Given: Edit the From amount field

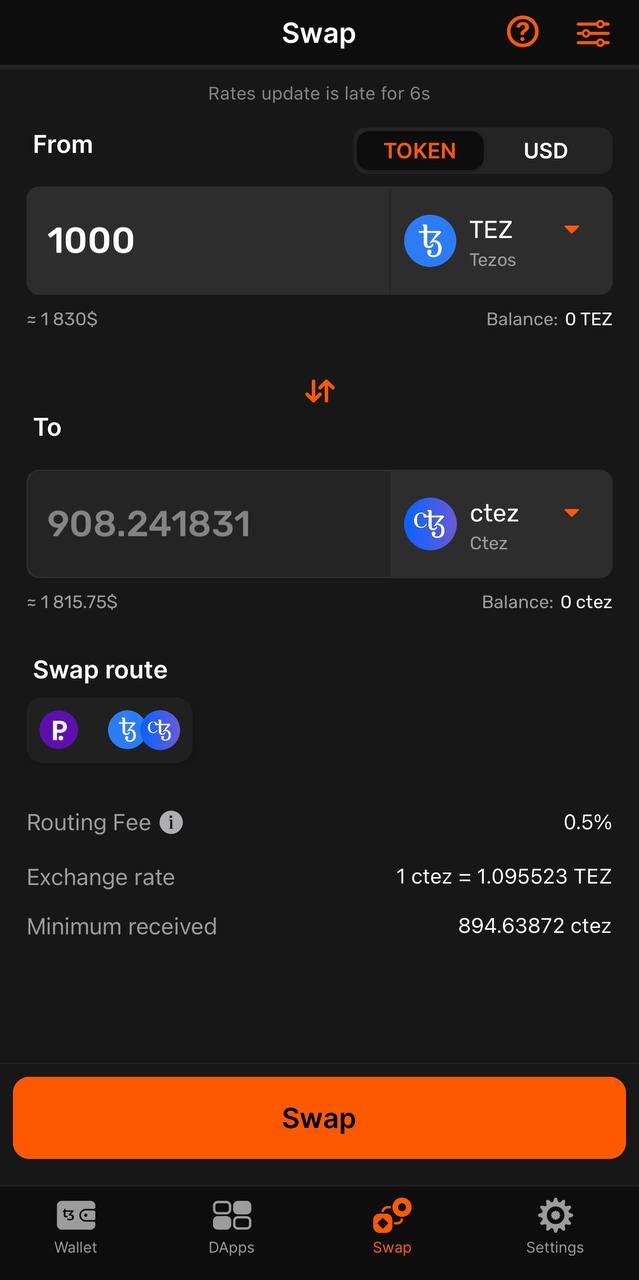Looking at the screenshot, I should (x=208, y=241).
